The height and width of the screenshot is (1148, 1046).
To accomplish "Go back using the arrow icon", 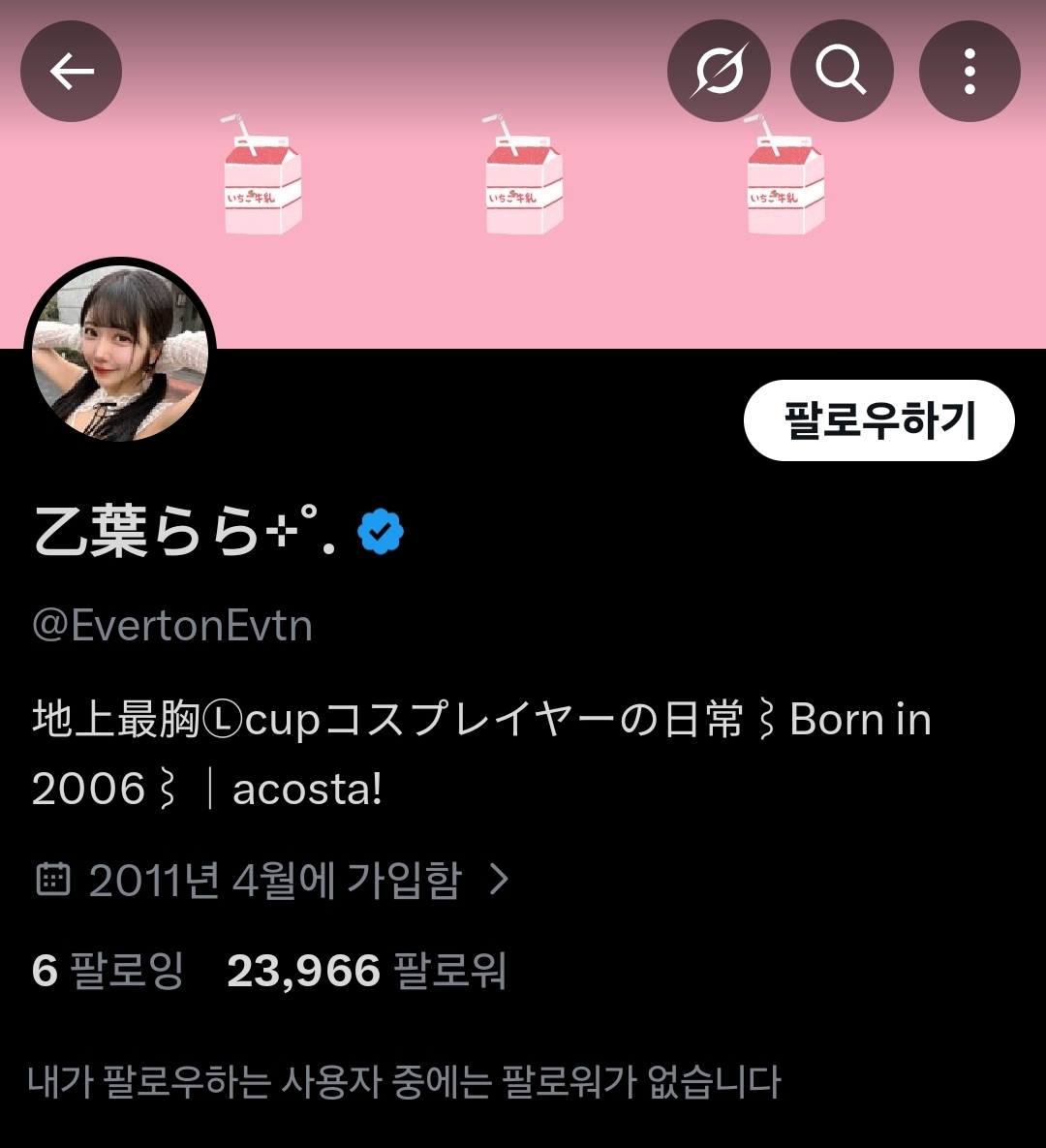I will 71,71.
